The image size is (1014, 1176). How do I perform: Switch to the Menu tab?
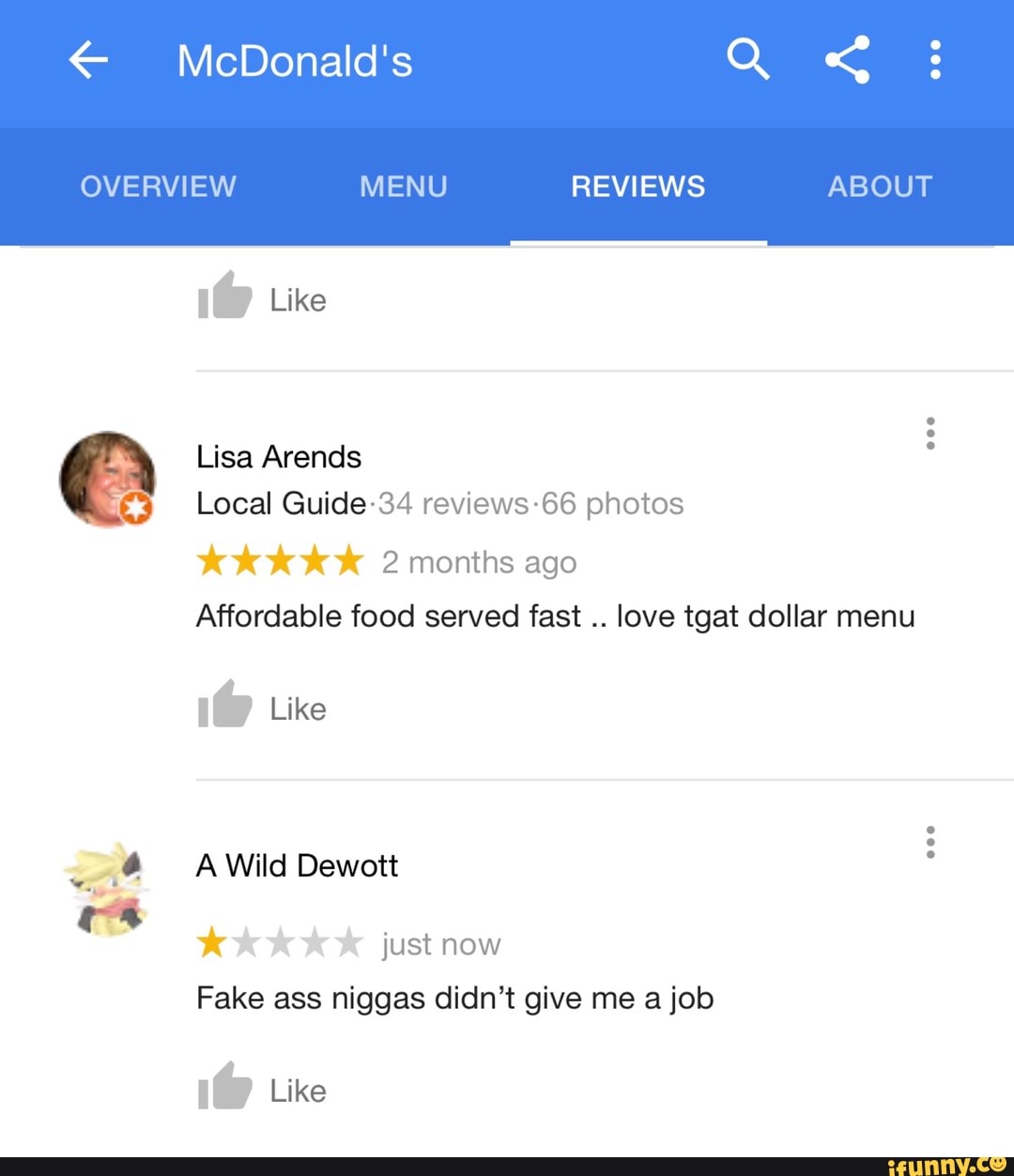(403, 186)
